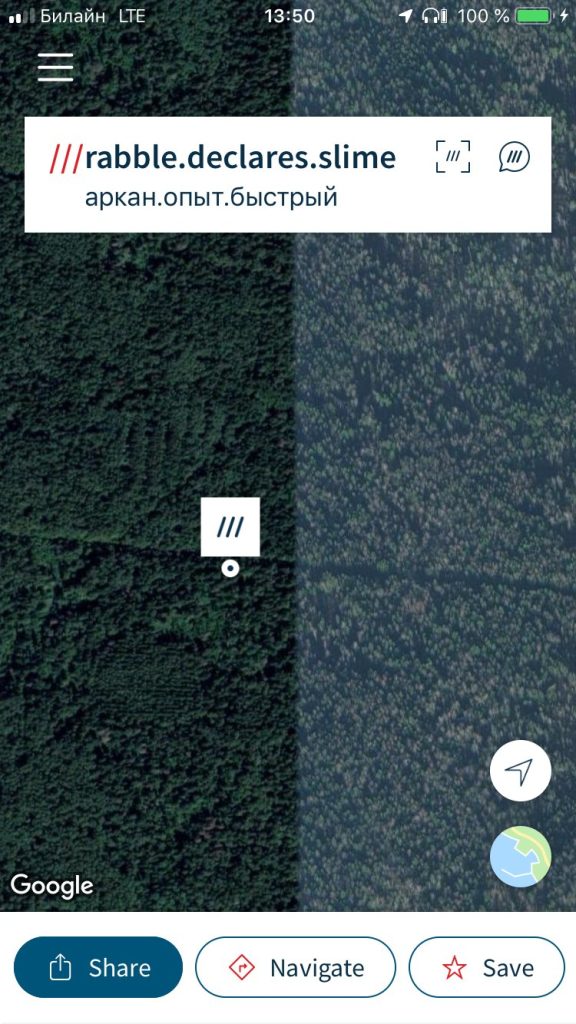This screenshot has height=1024, width=576.
Task: Share this three-word address
Action: point(98,967)
